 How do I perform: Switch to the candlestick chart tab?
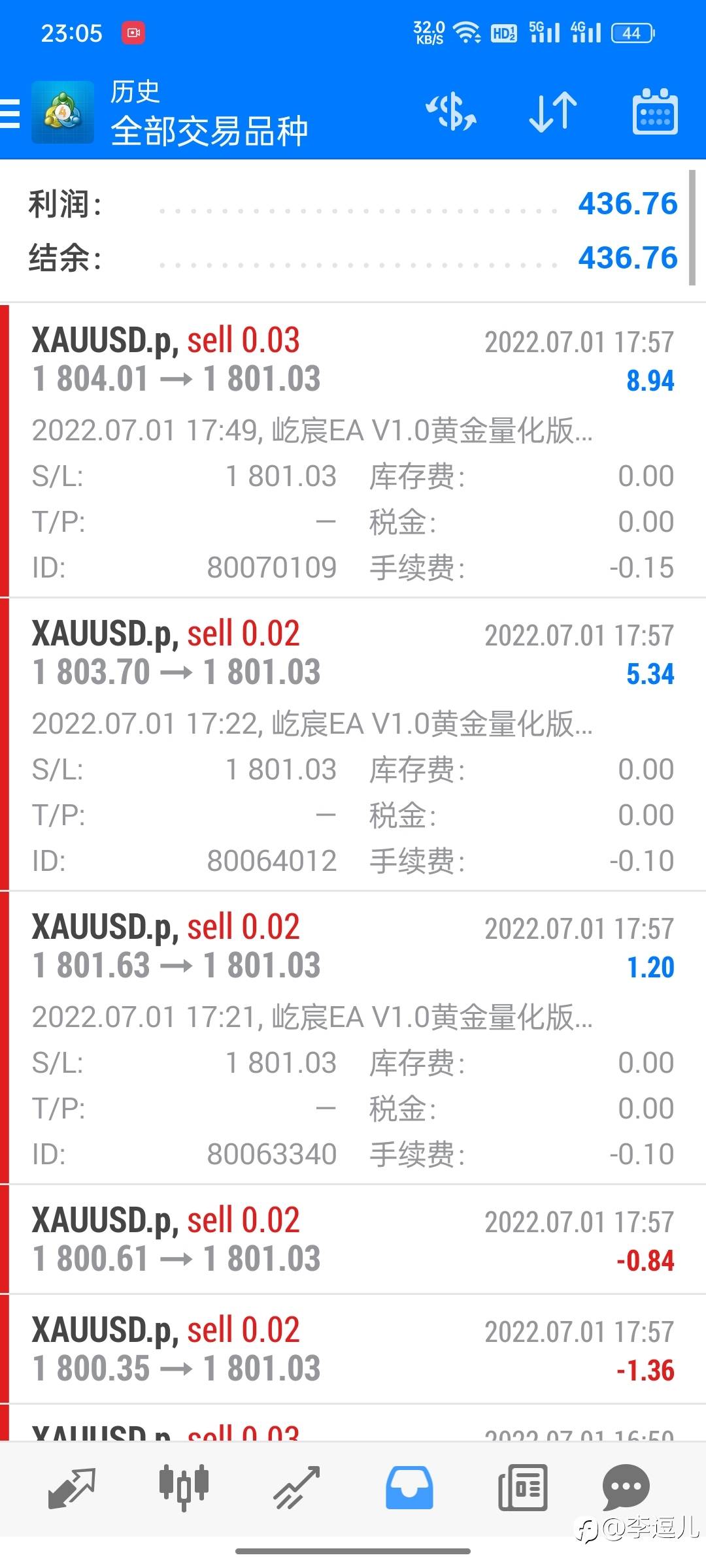coord(184,1488)
